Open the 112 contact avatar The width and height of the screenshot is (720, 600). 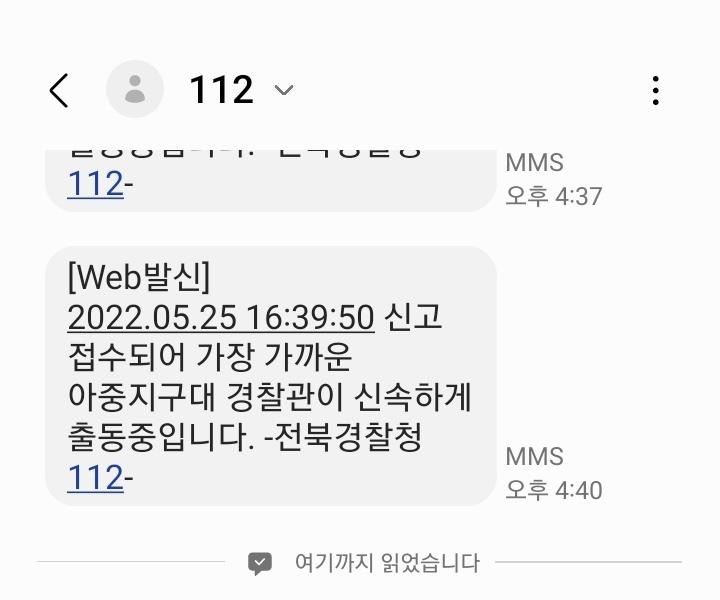coord(135,90)
